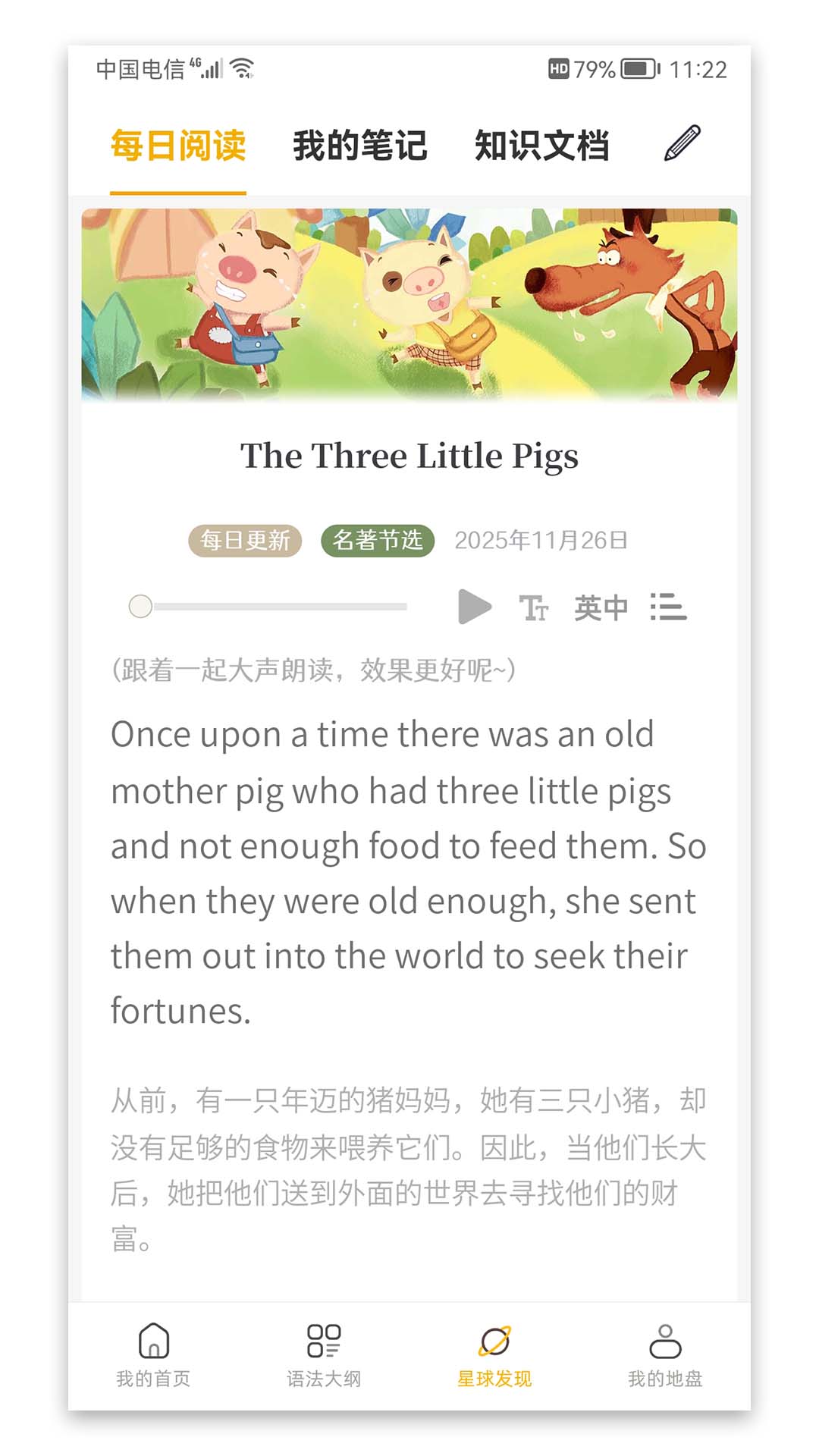
Task: Switch to the 知识文档 tab
Action: [x=543, y=146]
